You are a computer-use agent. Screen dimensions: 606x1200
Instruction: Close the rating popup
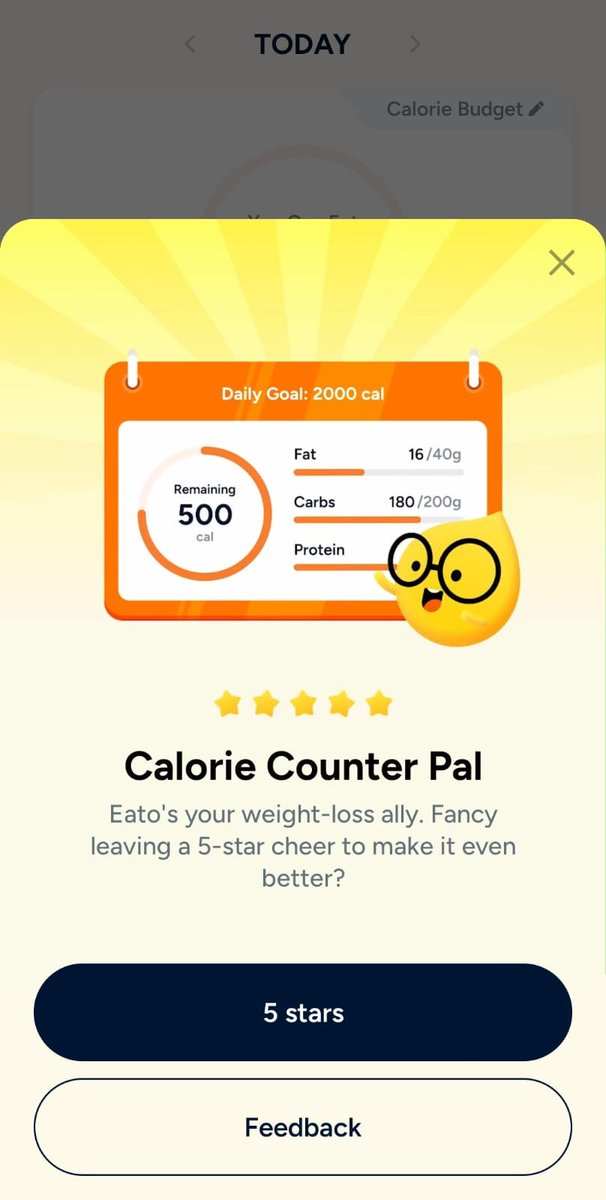(562, 263)
